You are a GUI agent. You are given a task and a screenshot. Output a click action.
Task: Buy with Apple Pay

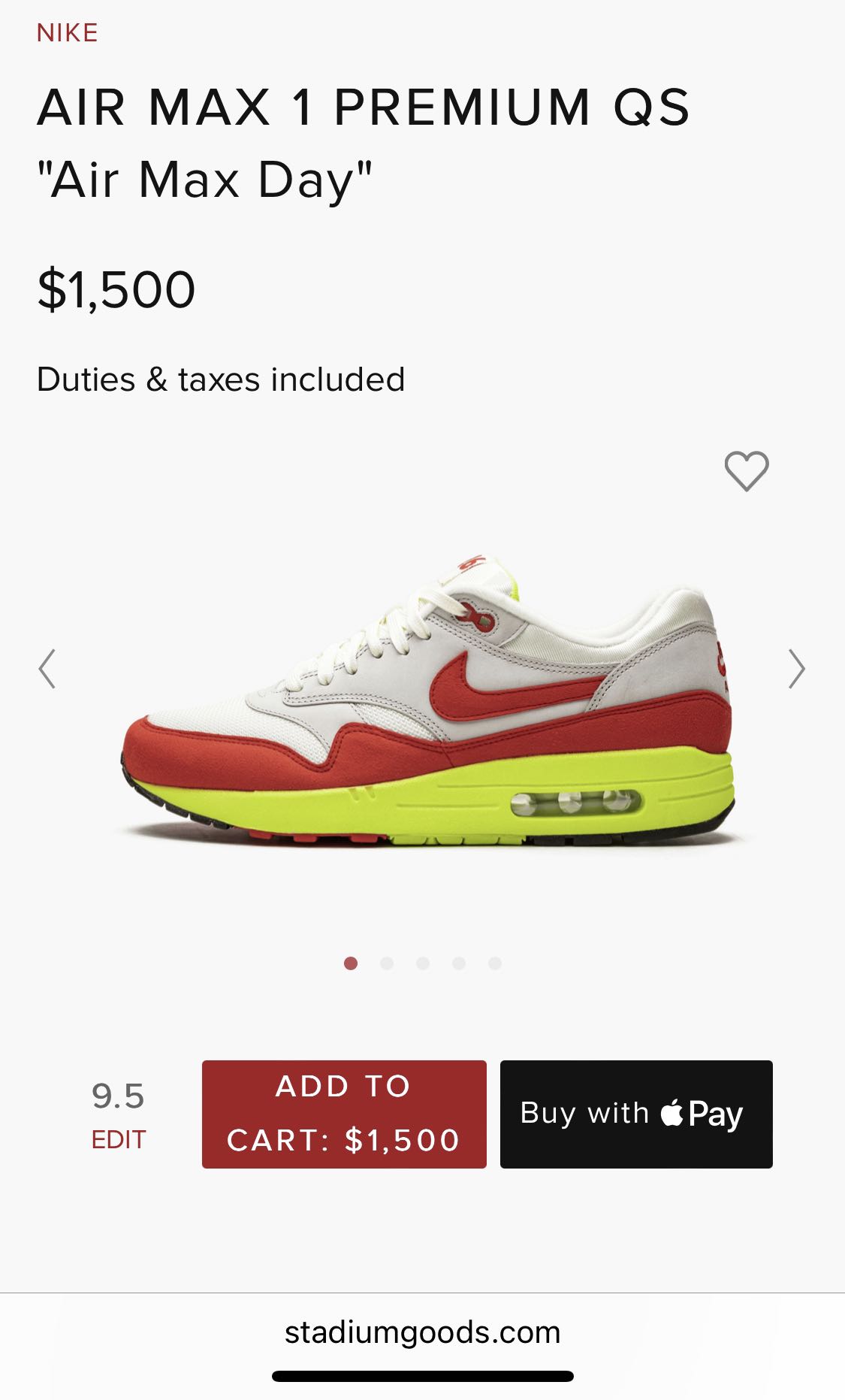[635, 1114]
